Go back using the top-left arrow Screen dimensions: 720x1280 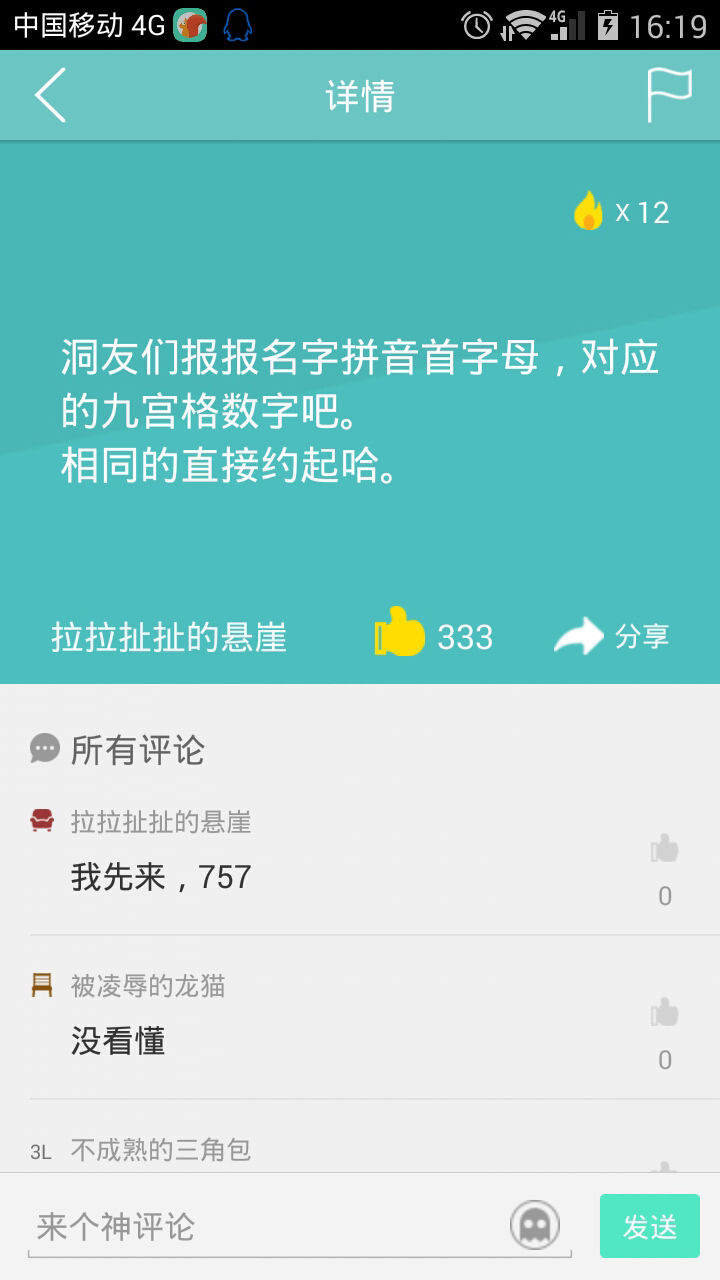tap(50, 96)
